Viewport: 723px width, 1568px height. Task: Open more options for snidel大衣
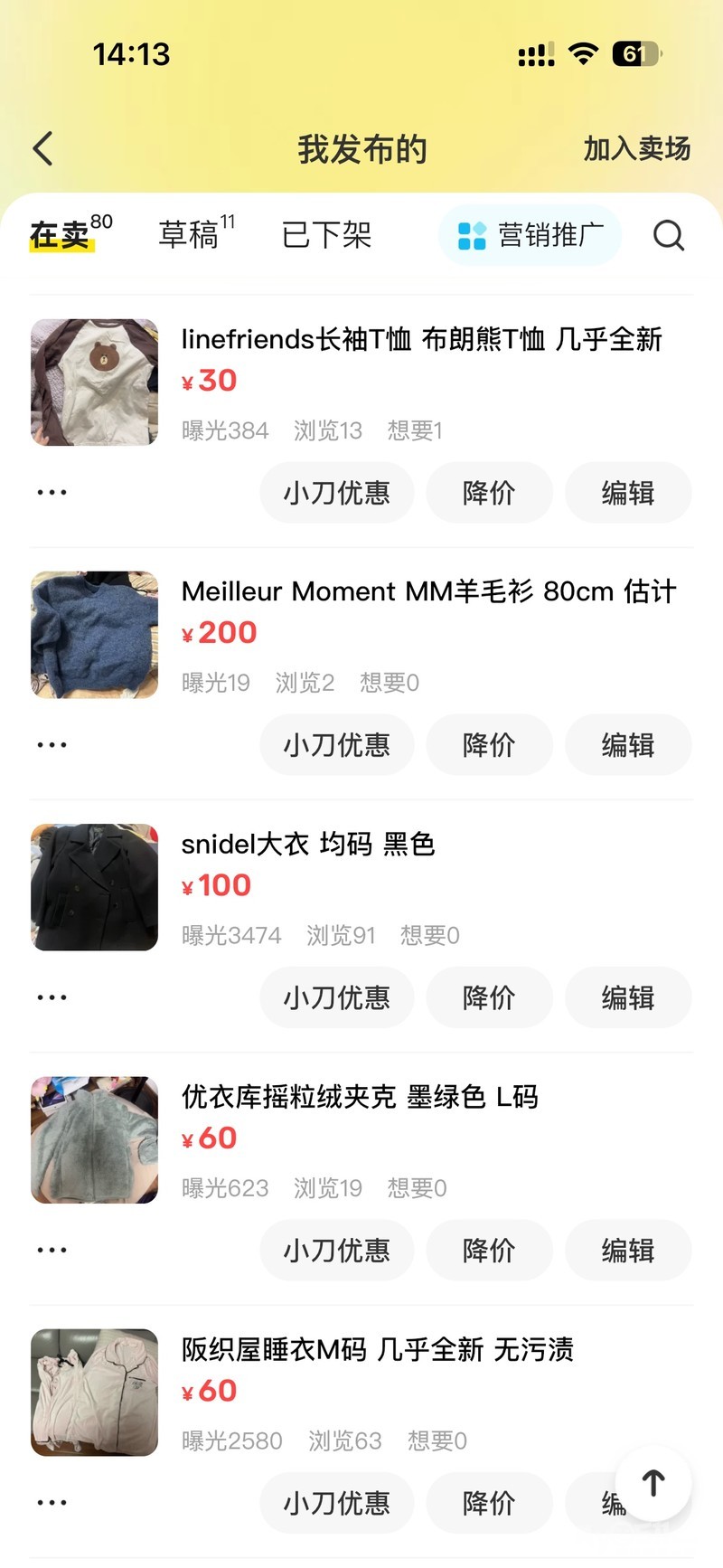pos(52,997)
